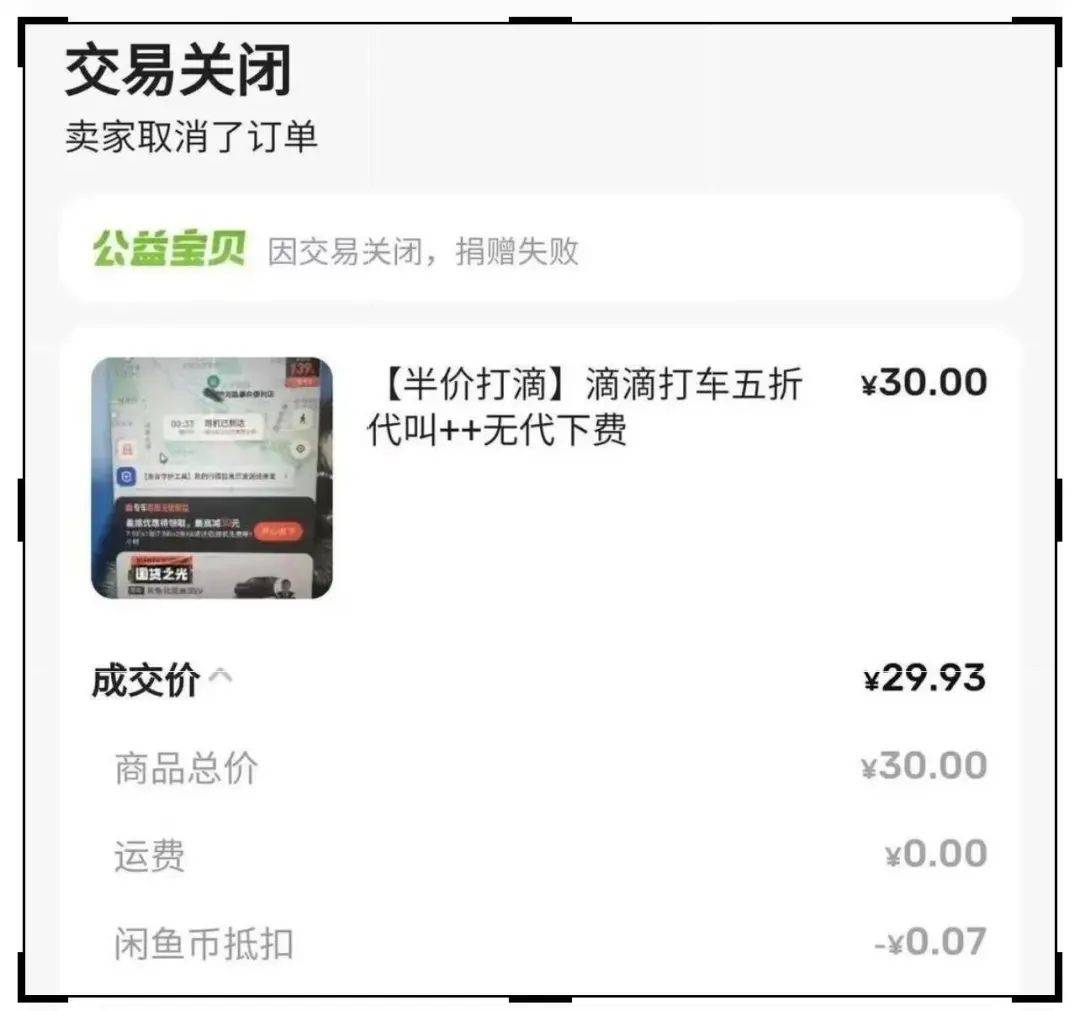
Task: Open the 滴滴打车五折代叫 item listing
Action: point(585,407)
